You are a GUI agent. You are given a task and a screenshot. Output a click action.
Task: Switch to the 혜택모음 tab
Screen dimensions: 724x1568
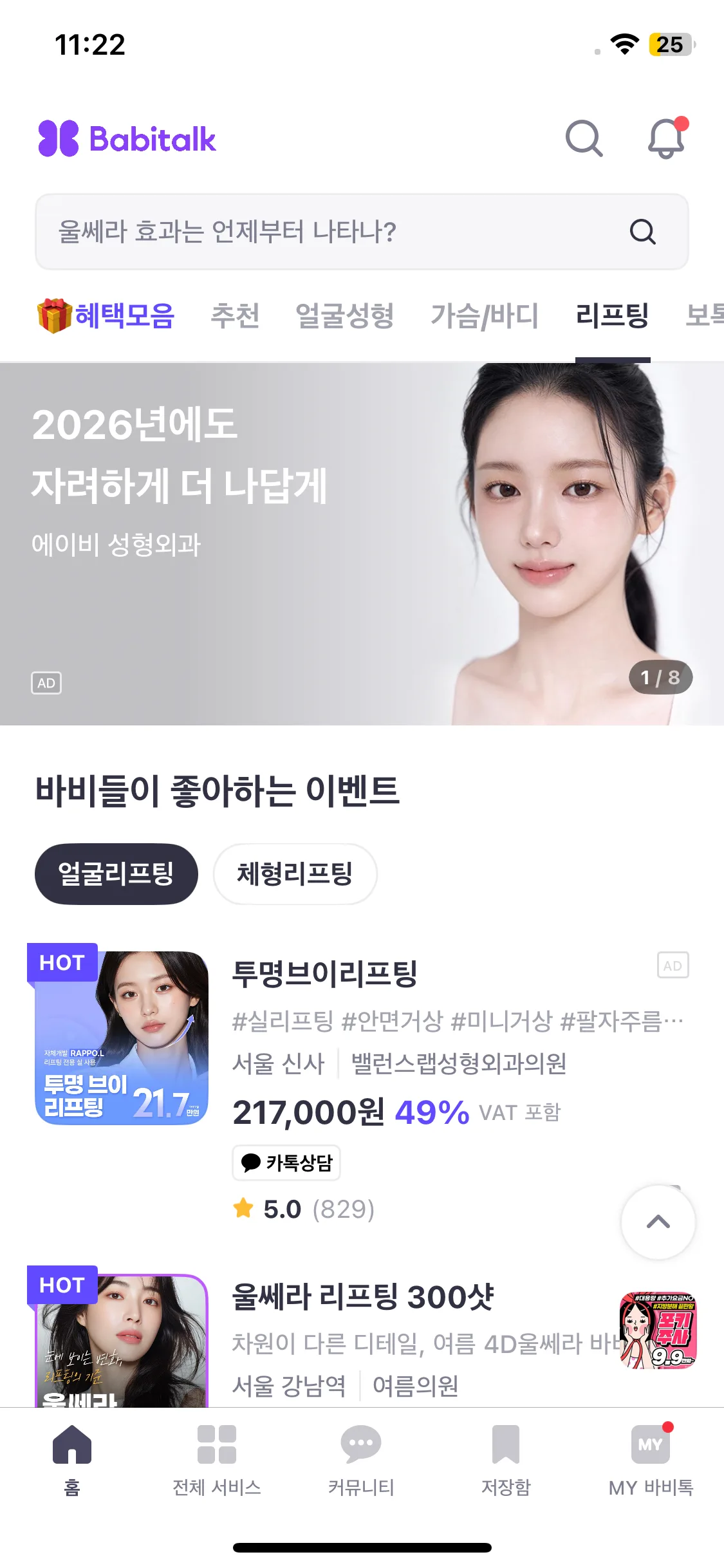(106, 316)
